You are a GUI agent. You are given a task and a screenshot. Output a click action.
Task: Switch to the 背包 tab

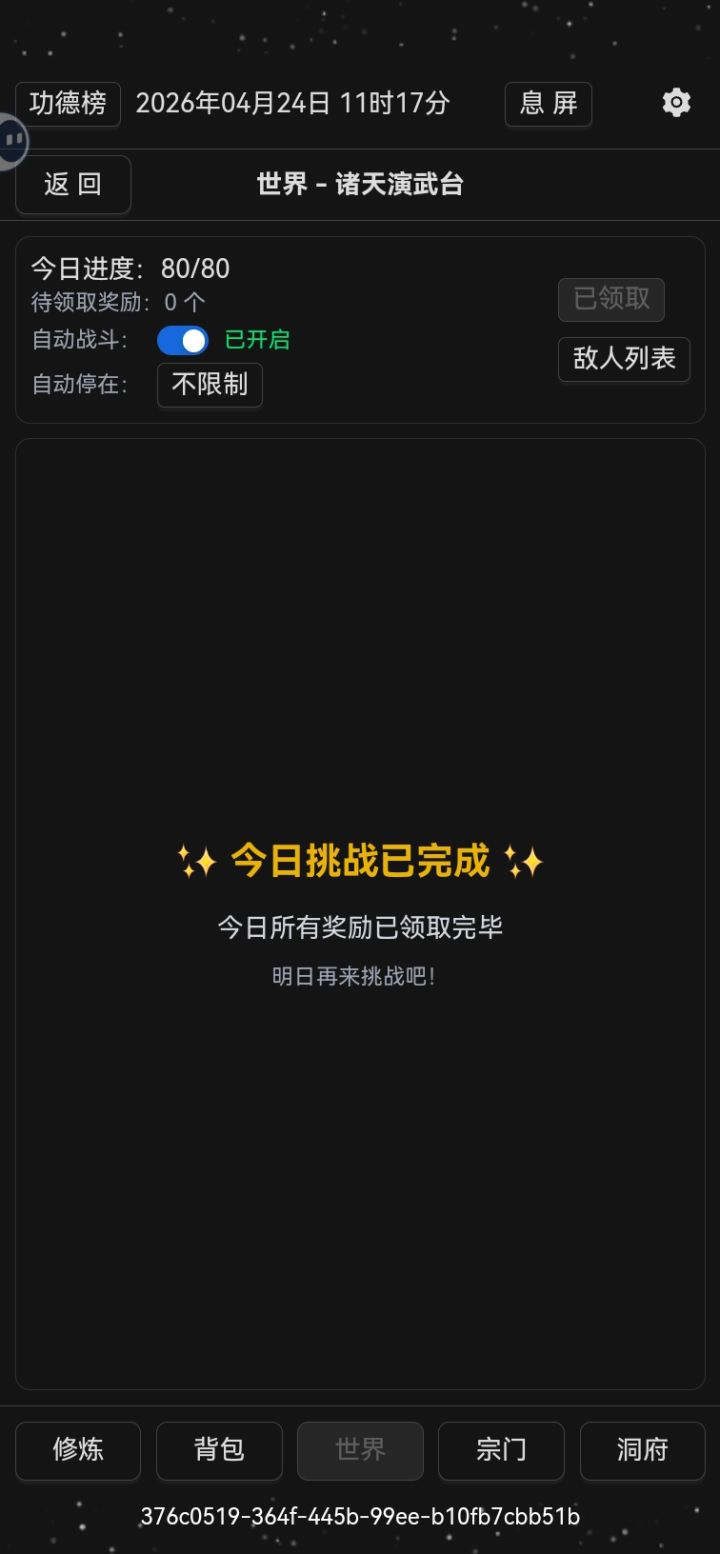click(218, 1451)
